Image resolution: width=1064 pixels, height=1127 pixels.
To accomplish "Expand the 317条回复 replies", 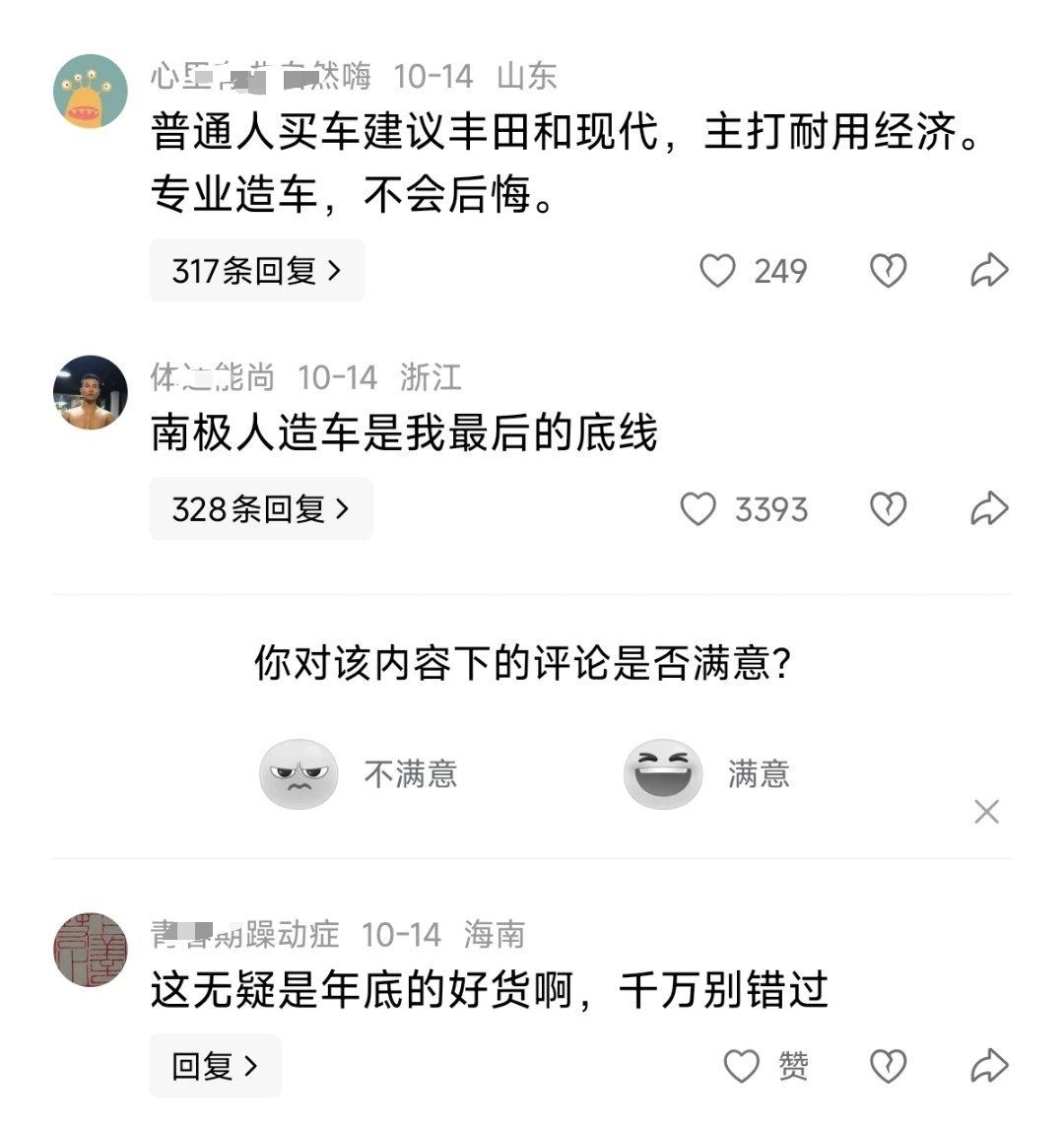I will click(x=256, y=271).
